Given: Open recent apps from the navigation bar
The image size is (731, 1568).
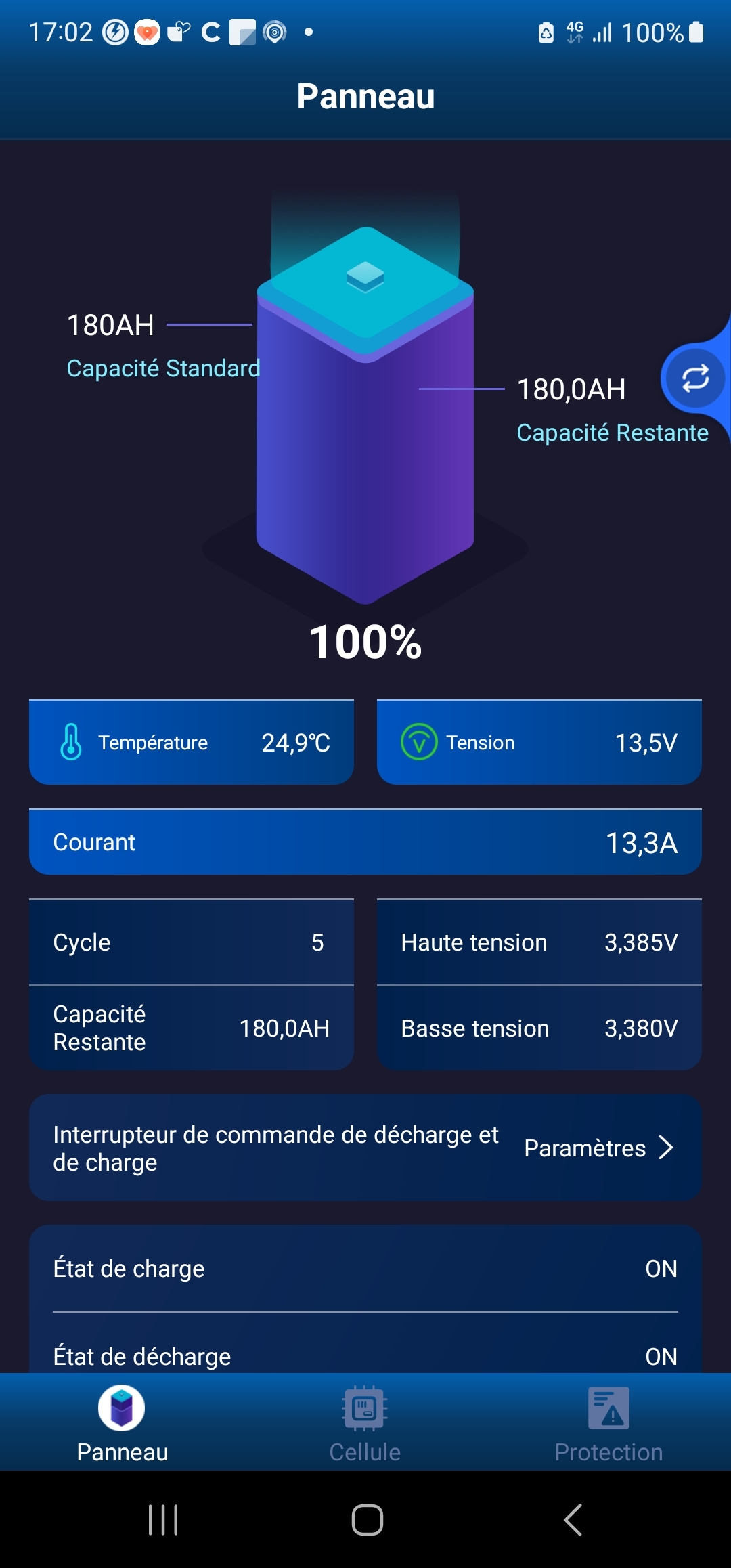Looking at the screenshot, I should (163, 1520).
